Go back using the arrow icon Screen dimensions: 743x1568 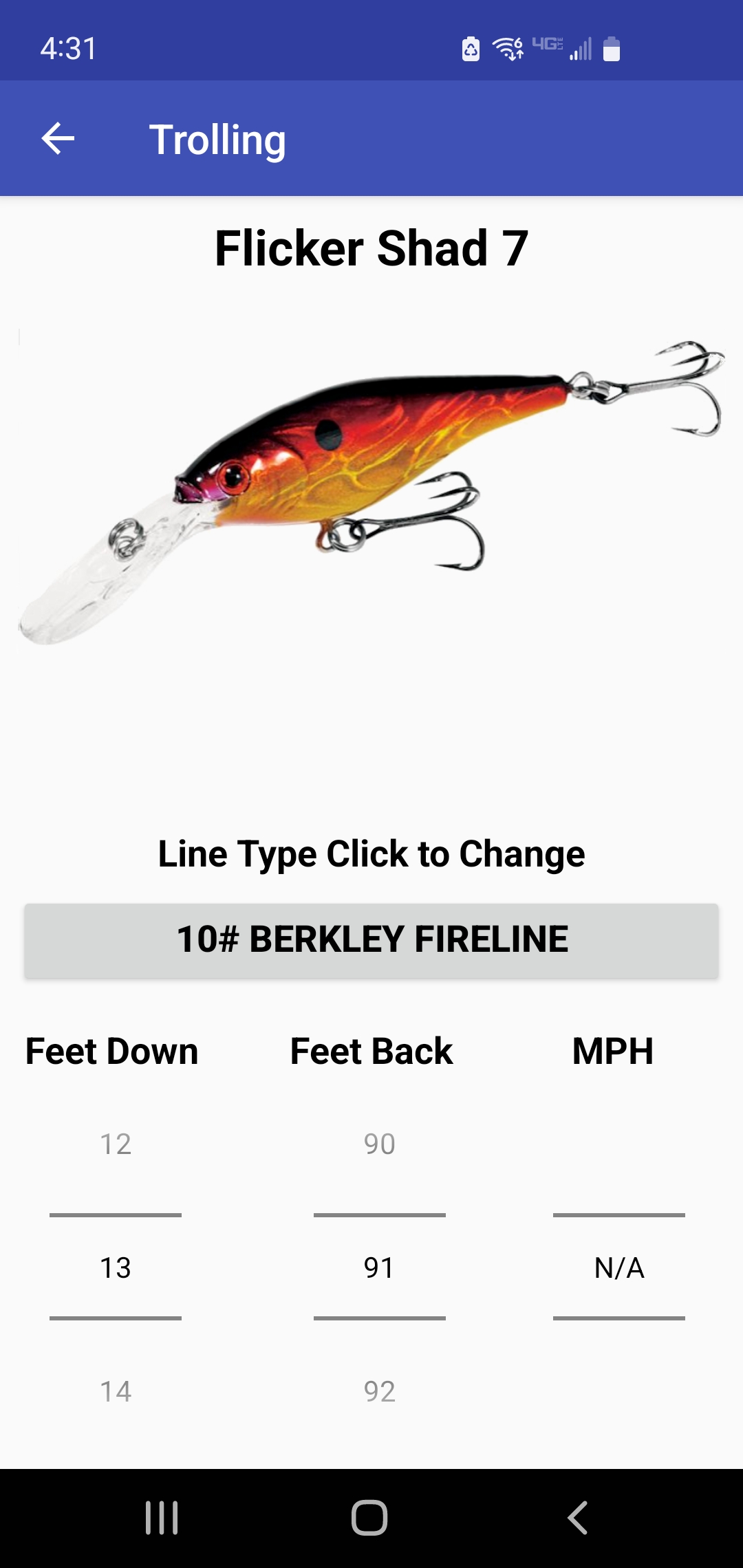58,139
